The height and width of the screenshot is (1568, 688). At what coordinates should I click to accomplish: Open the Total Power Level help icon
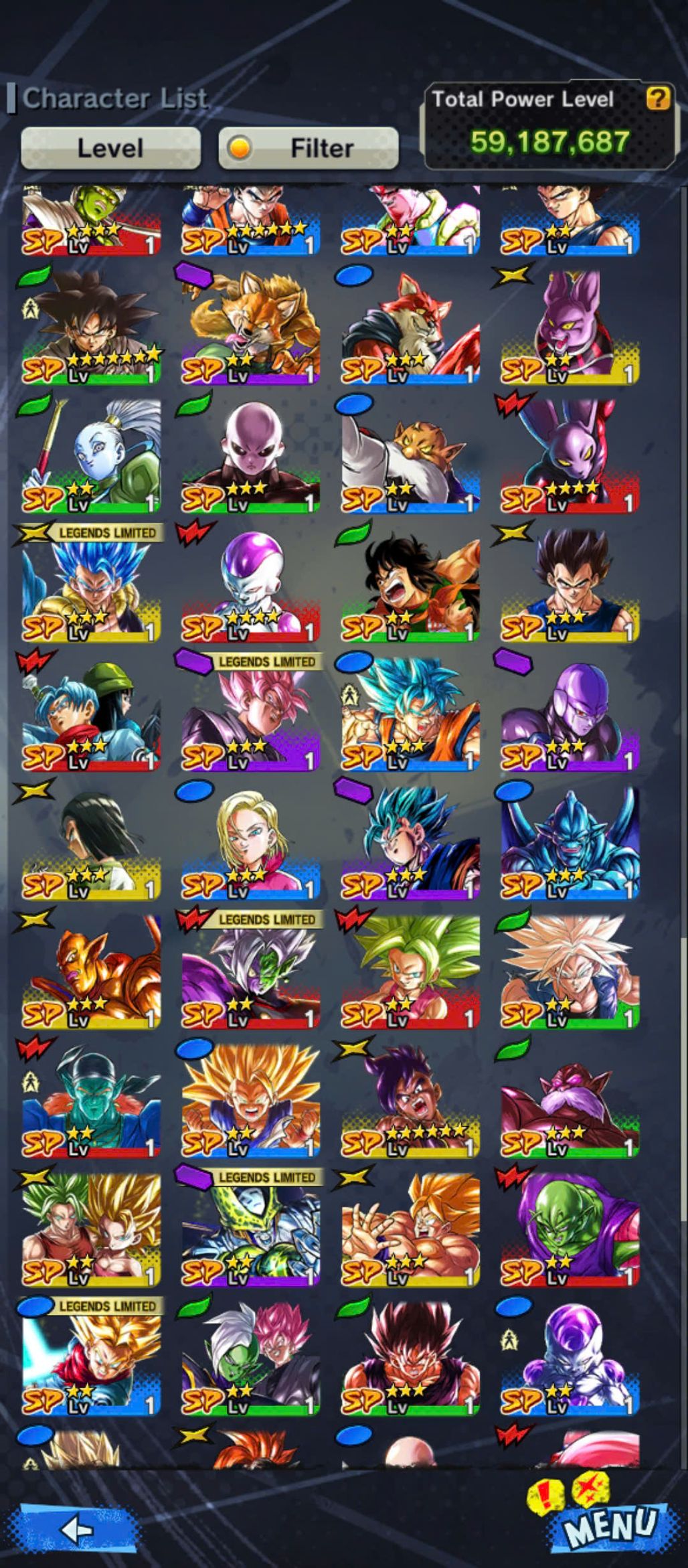pos(657,99)
